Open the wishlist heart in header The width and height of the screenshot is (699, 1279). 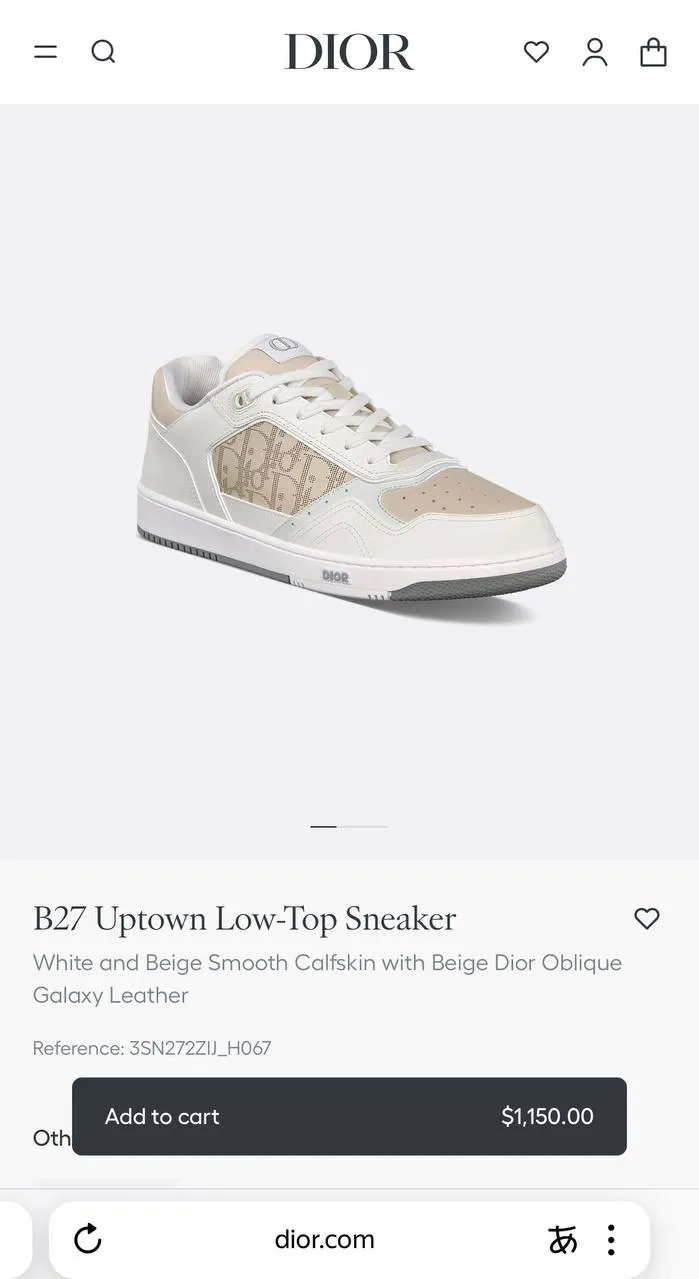click(536, 51)
